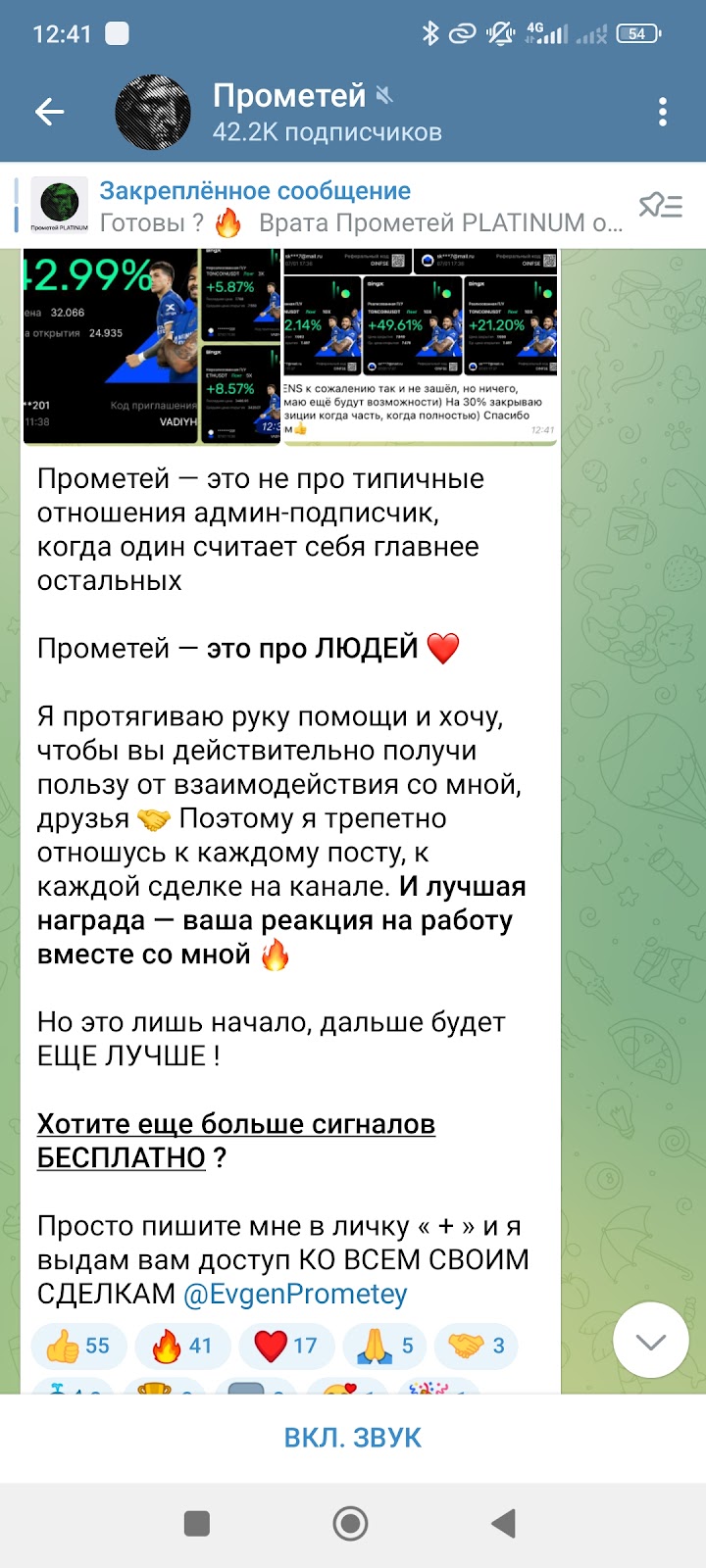React with the red heart showing 17

click(285, 1346)
